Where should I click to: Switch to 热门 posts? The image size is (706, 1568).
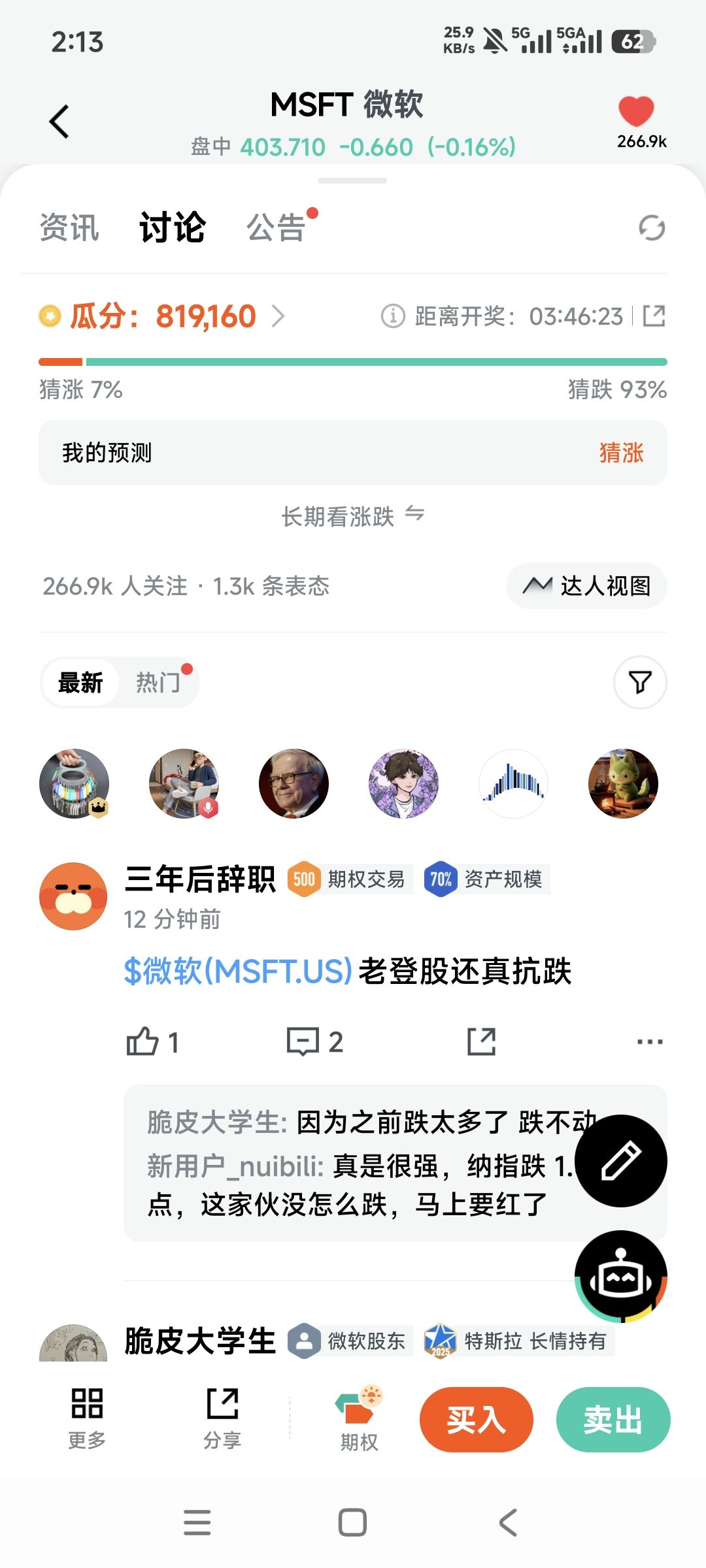click(x=158, y=683)
